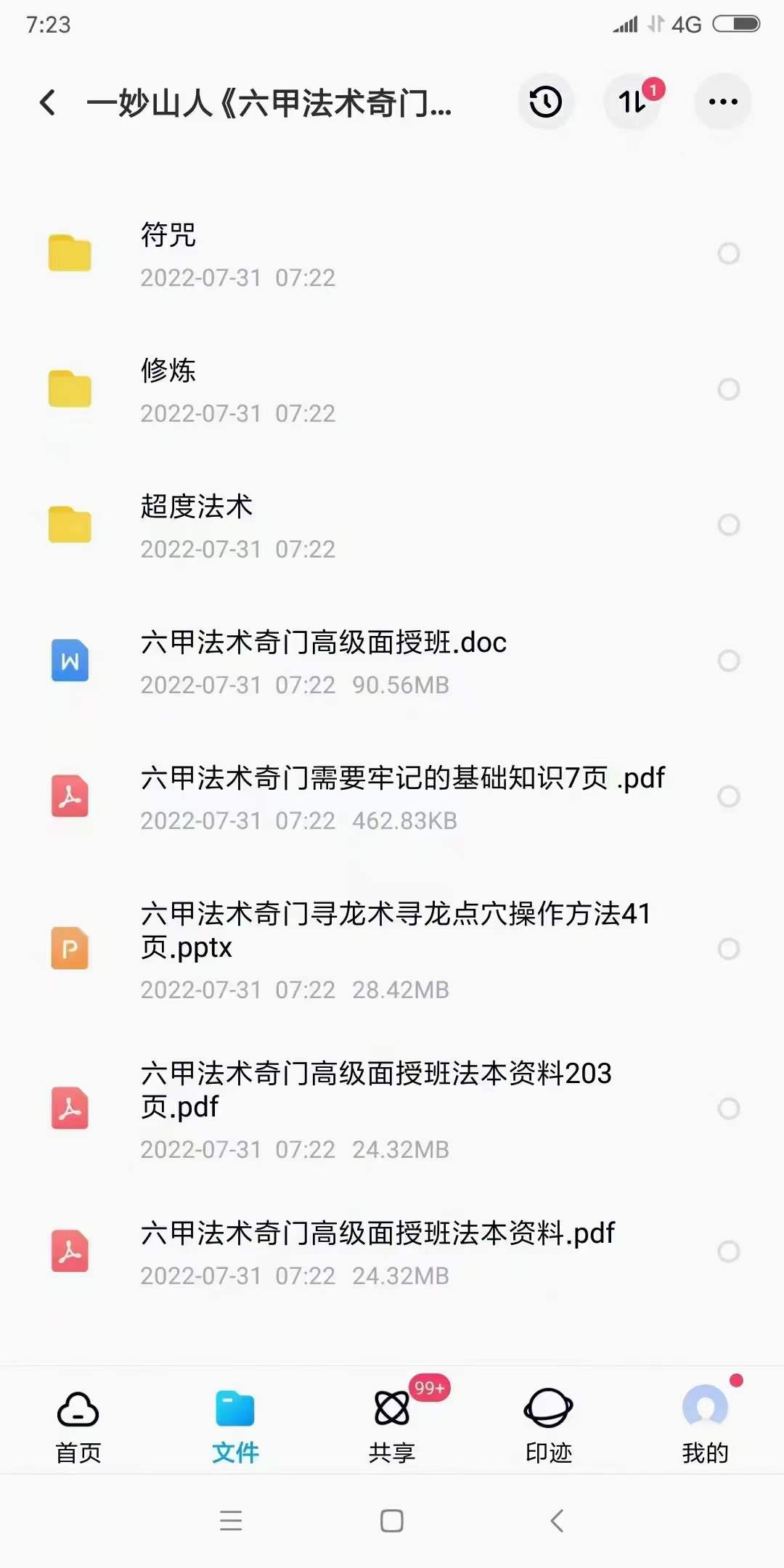Image resolution: width=784 pixels, height=1568 pixels.
Task: Open 六甲法术奇门高级面授班.doc file
Action: coord(392,662)
